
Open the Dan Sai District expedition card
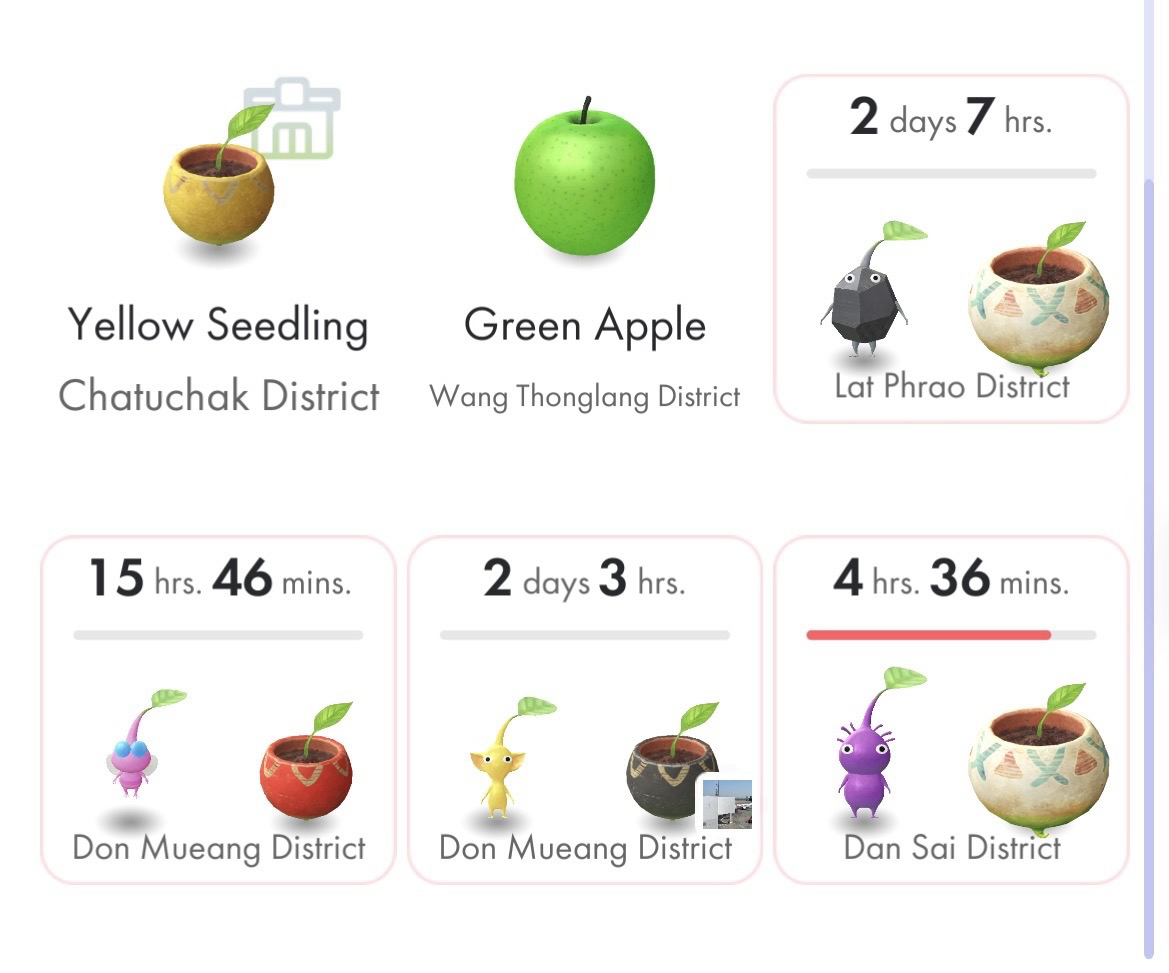click(x=951, y=710)
